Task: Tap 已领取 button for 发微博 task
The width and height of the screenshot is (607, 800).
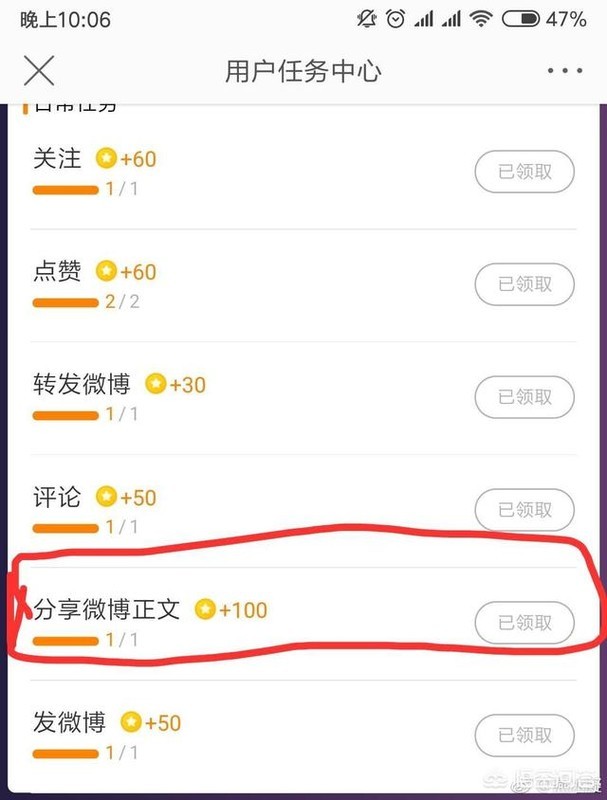Action: (525, 735)
